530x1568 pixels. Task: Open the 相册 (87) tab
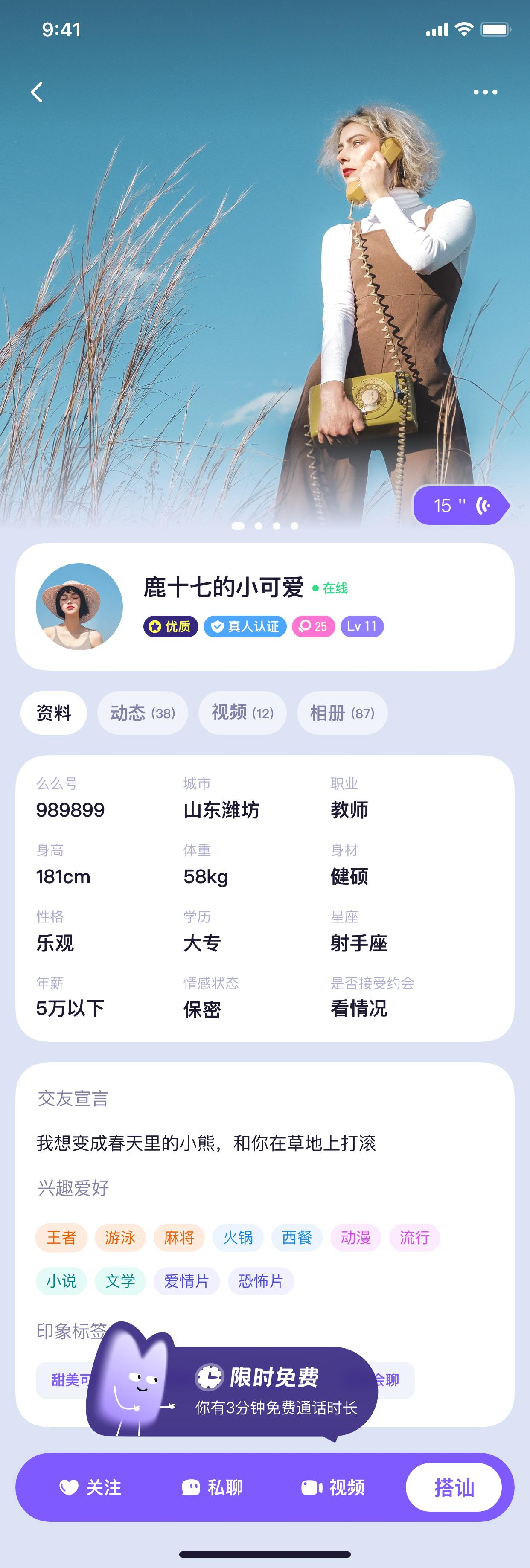pos(342,713)
